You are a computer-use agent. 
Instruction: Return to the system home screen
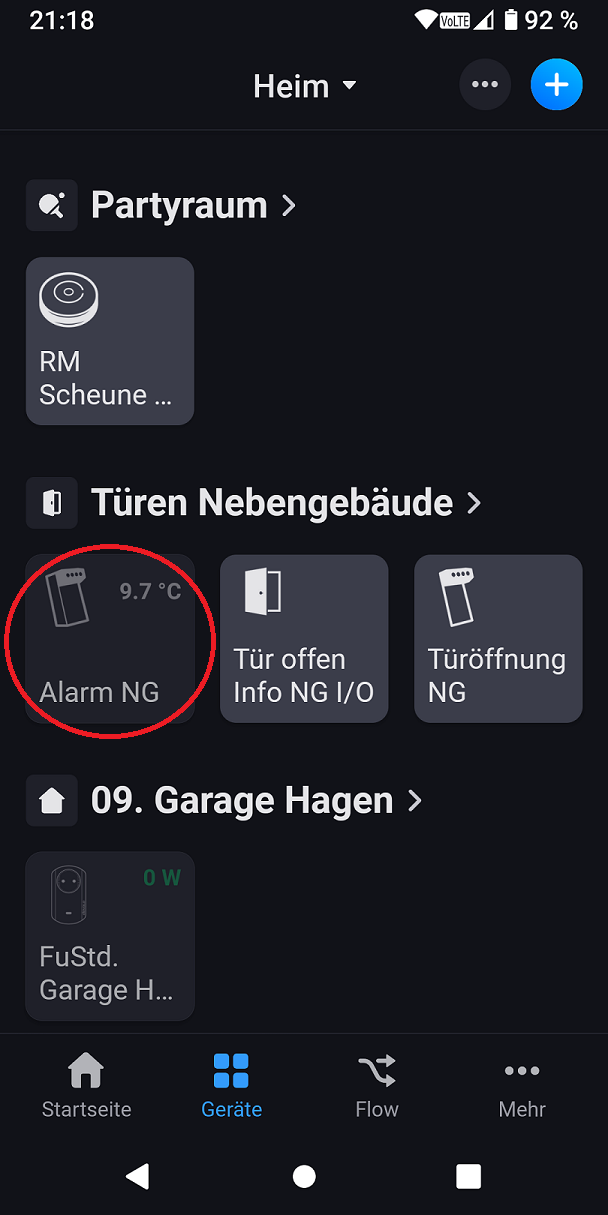(304, 1176)
